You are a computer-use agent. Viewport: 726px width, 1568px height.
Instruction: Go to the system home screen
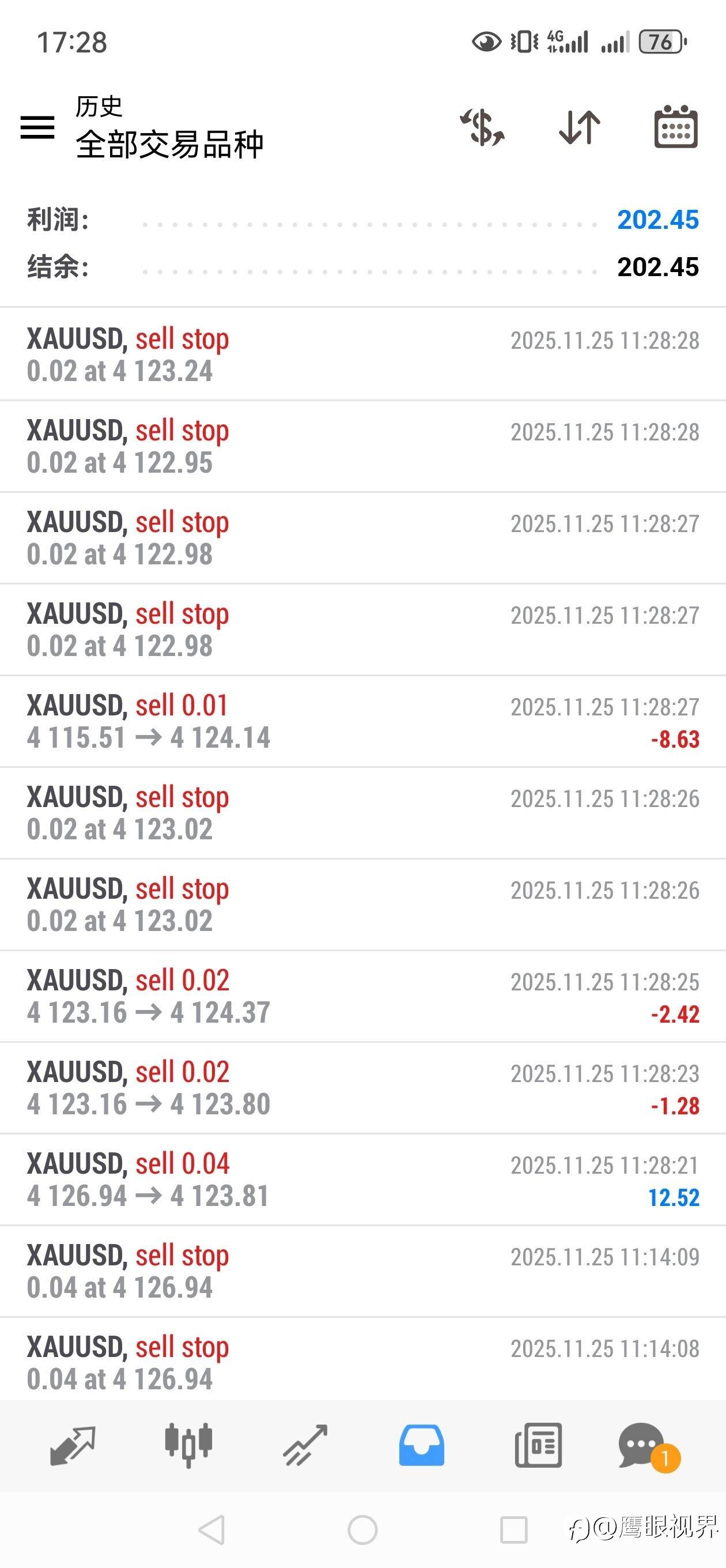click(x=362, y=1529)
